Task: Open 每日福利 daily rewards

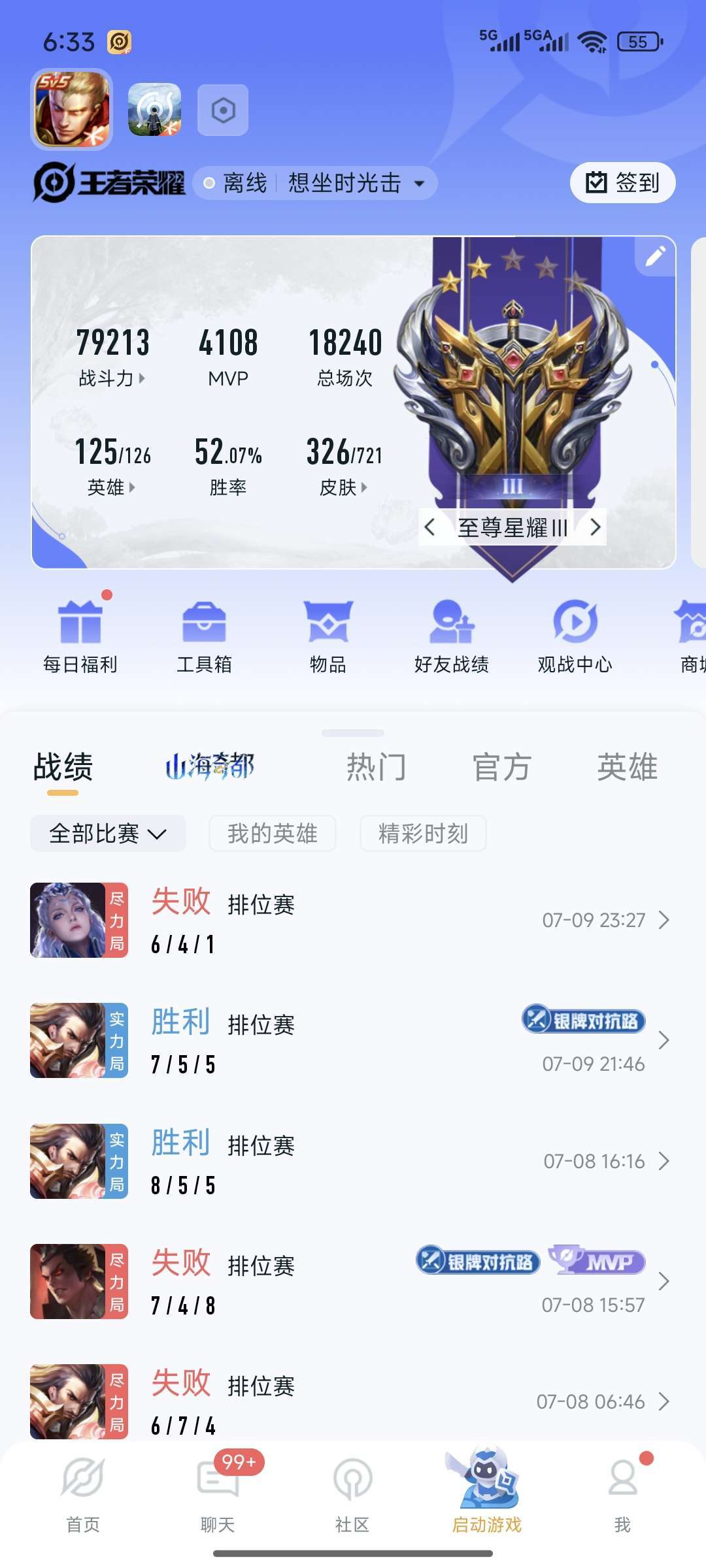Action: coord(80,637)
